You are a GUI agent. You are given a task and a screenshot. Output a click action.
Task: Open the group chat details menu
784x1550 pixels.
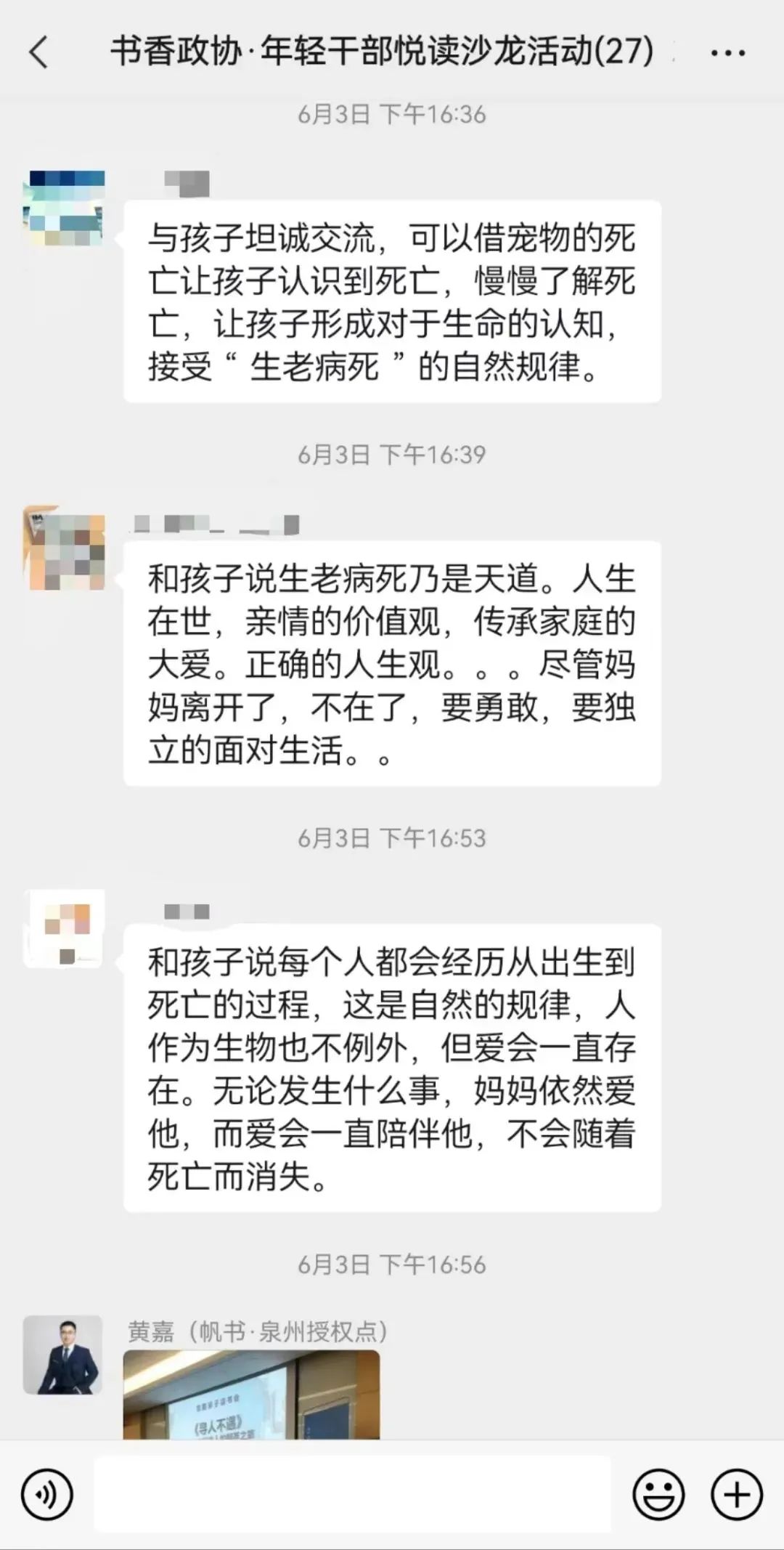tap(727, 53)
